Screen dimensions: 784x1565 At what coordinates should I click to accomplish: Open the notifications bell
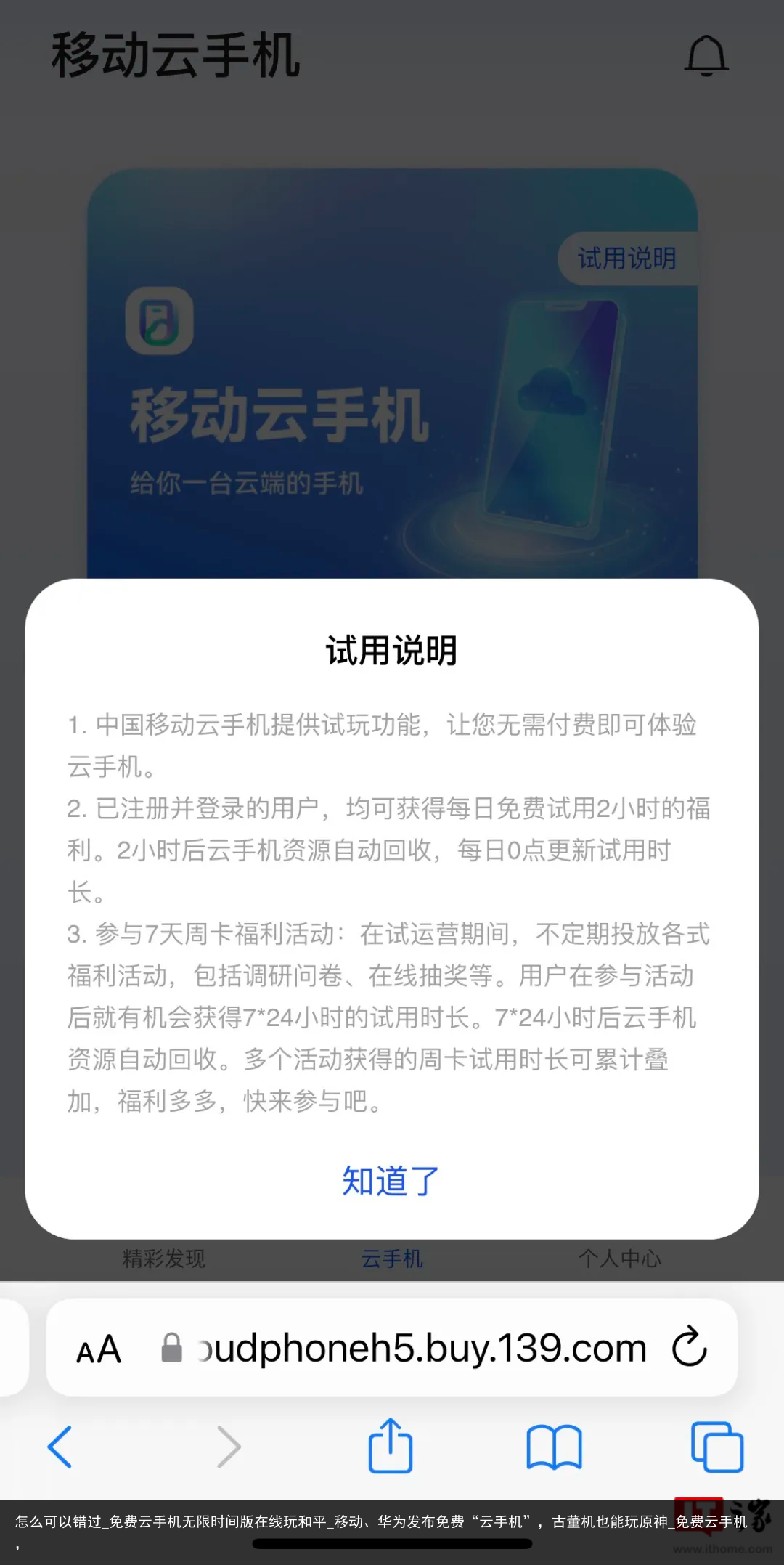click(x=706, y=56)
